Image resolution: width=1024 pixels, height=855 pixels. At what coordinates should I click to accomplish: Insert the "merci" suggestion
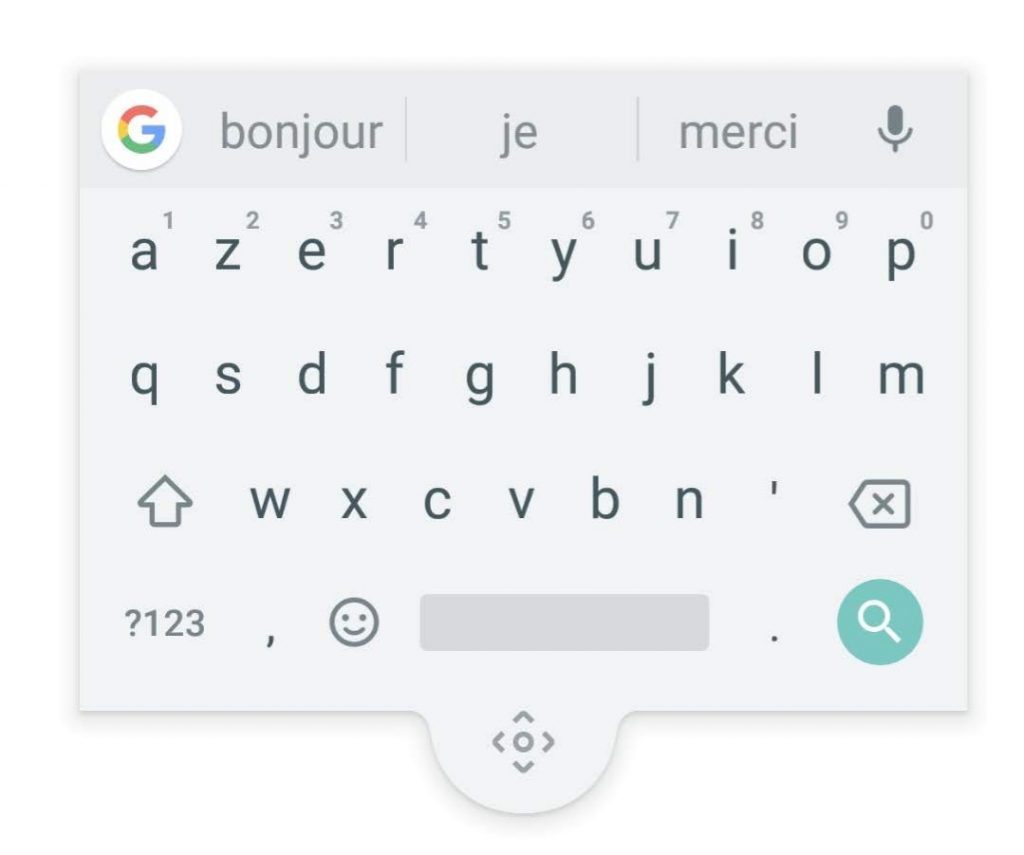[x=738, y=132]
